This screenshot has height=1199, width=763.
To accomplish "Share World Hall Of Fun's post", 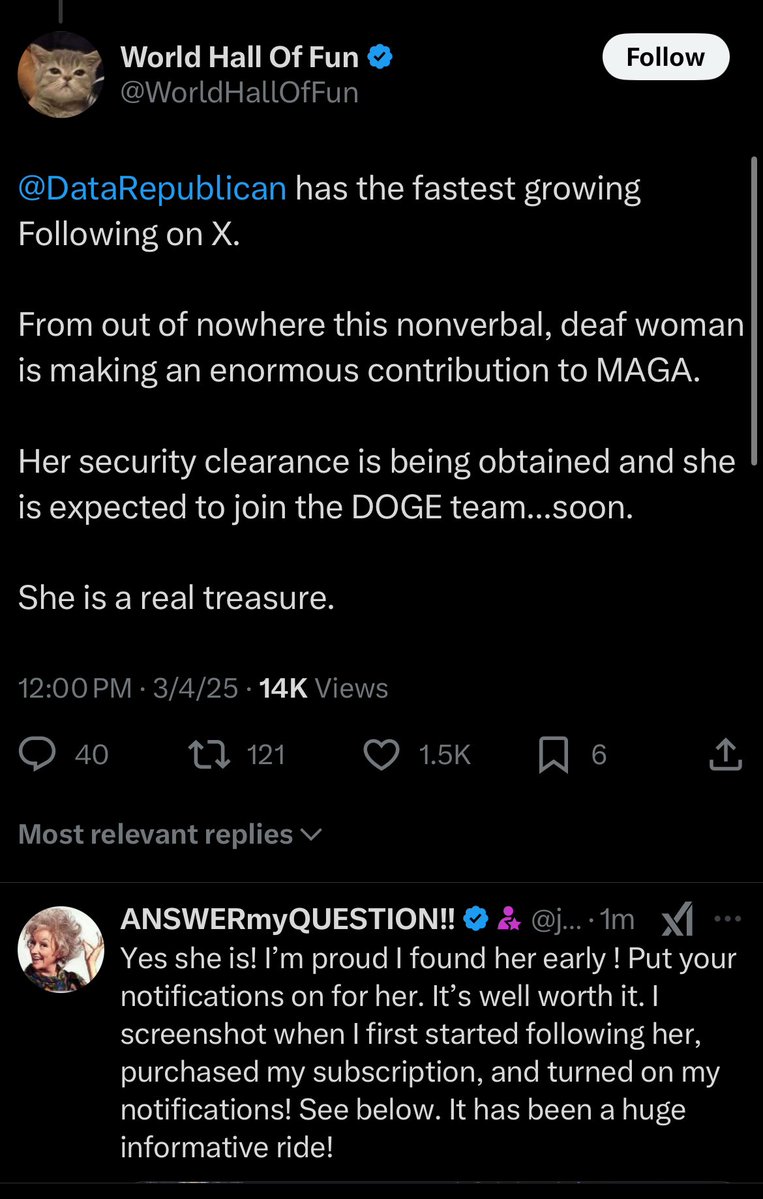I will point(726,754).
